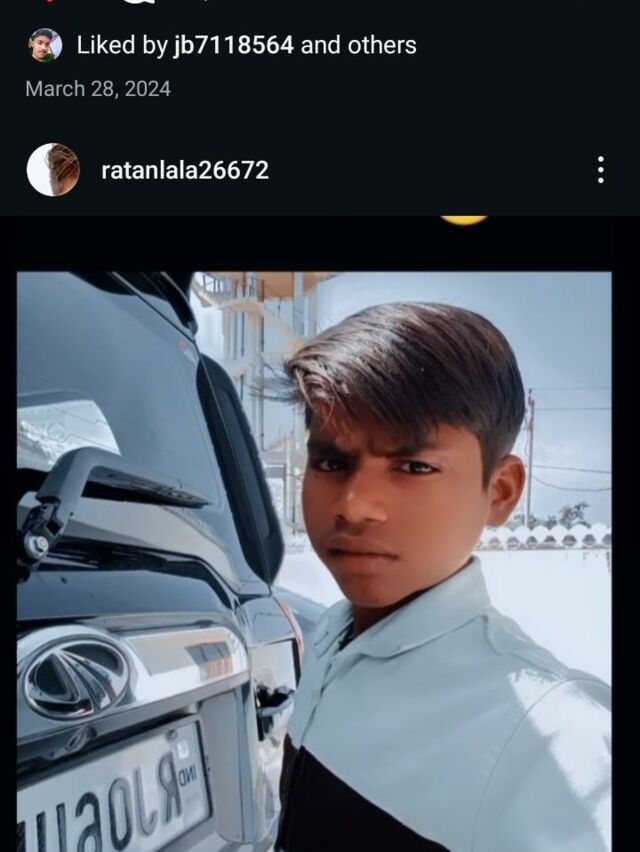Open ratanlala26672's post photo
Screen dimensions: 640x852
(x=314, y=560)
